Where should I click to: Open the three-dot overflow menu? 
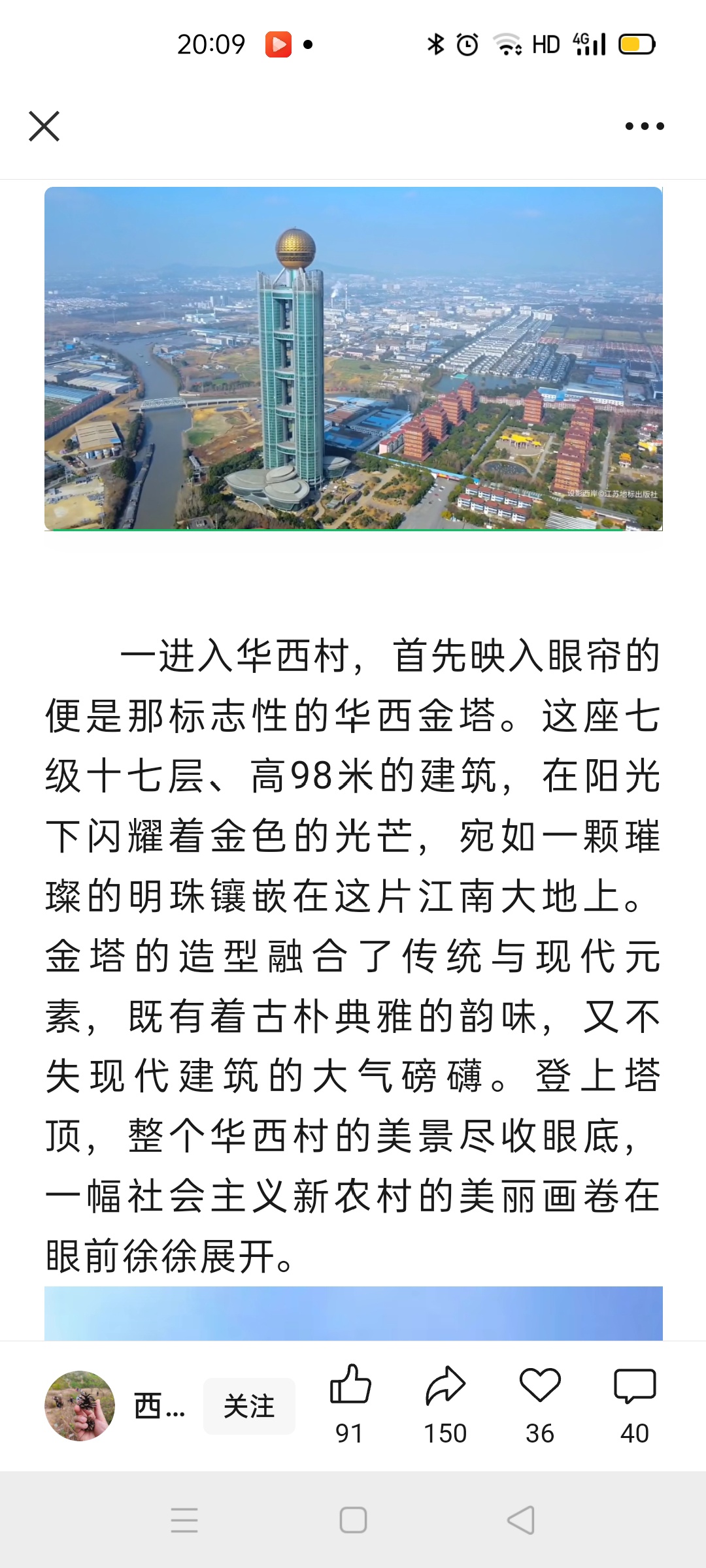pos(645,126)
